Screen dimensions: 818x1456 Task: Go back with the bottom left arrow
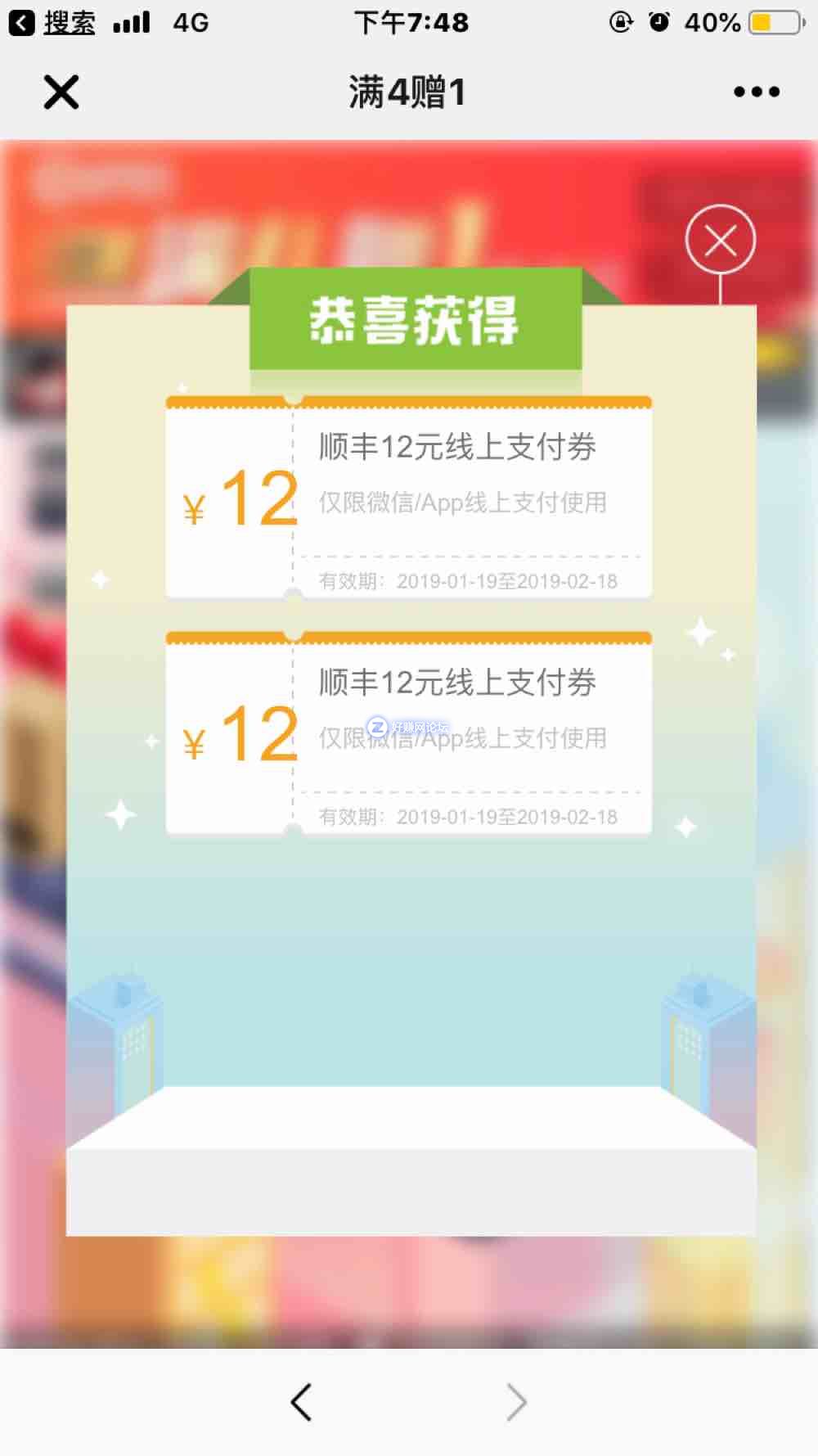pyautogui.click(x=302, y=1402)
